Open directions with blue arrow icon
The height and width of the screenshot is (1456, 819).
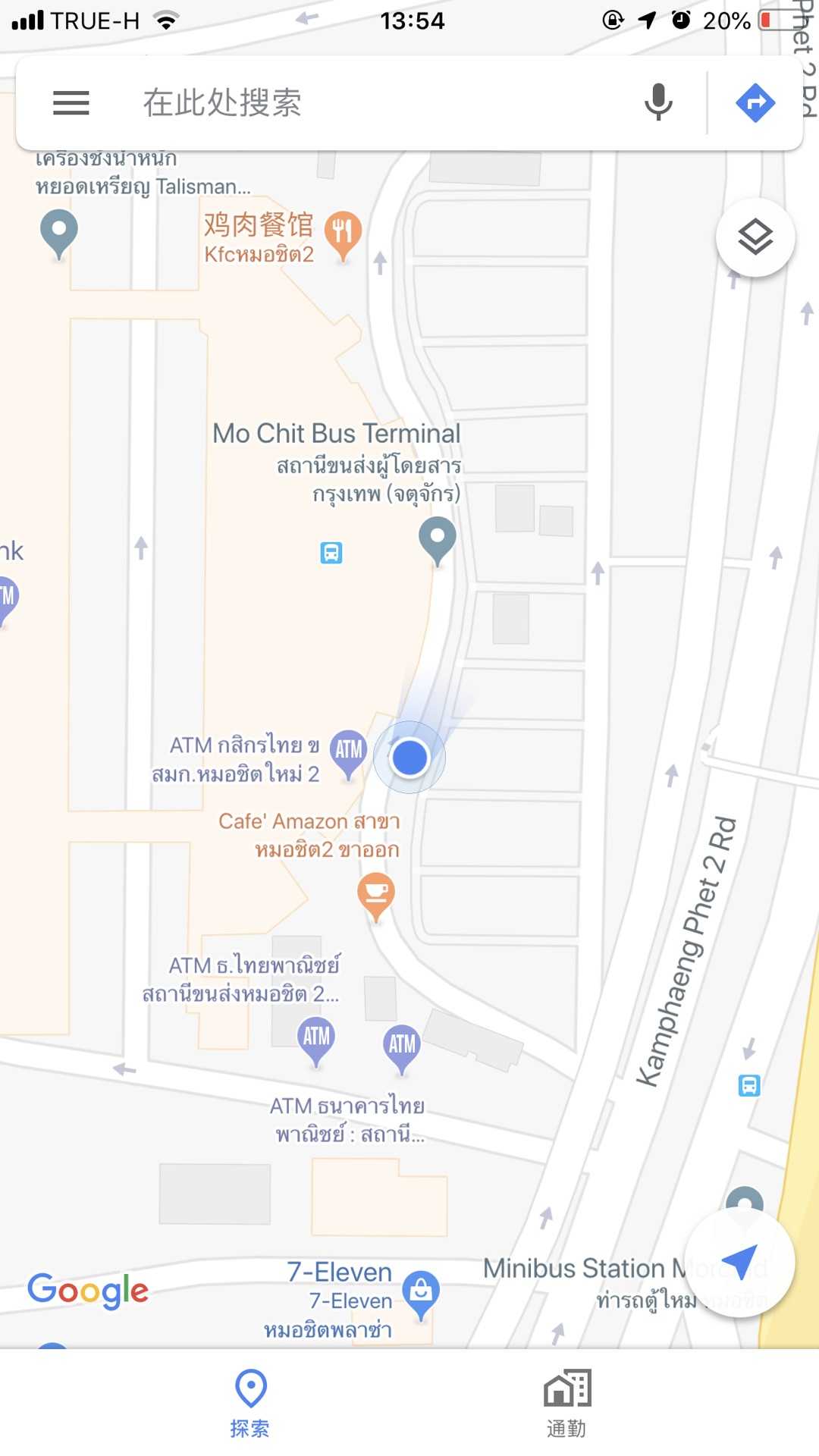click(755, 102)
